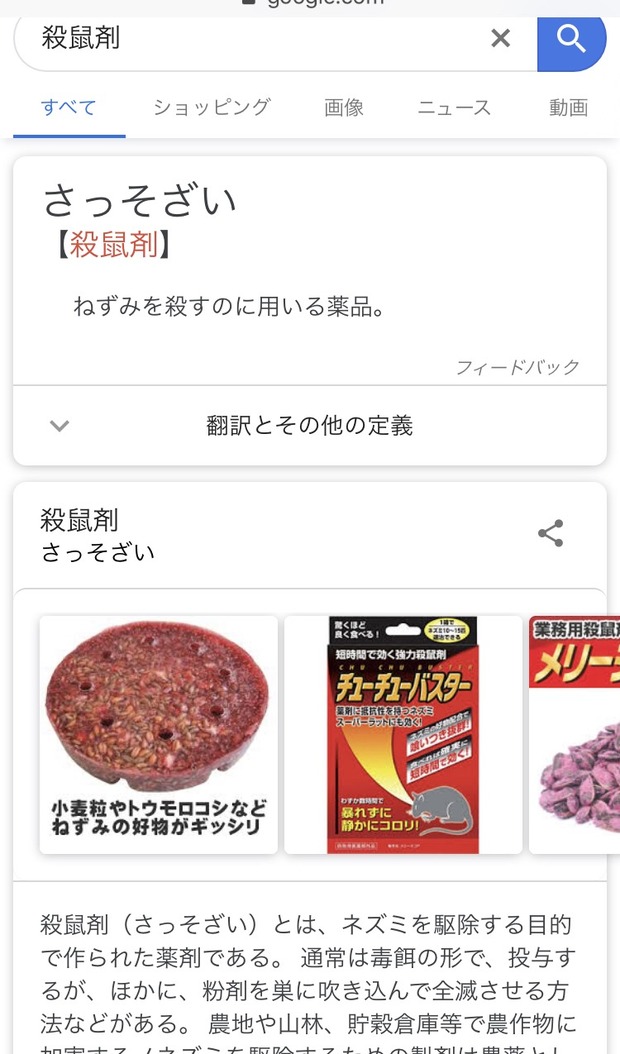Open the ニュース tab
Image resolution: width=620 pixels, height=1054 pixels.
tap(454, 108)
